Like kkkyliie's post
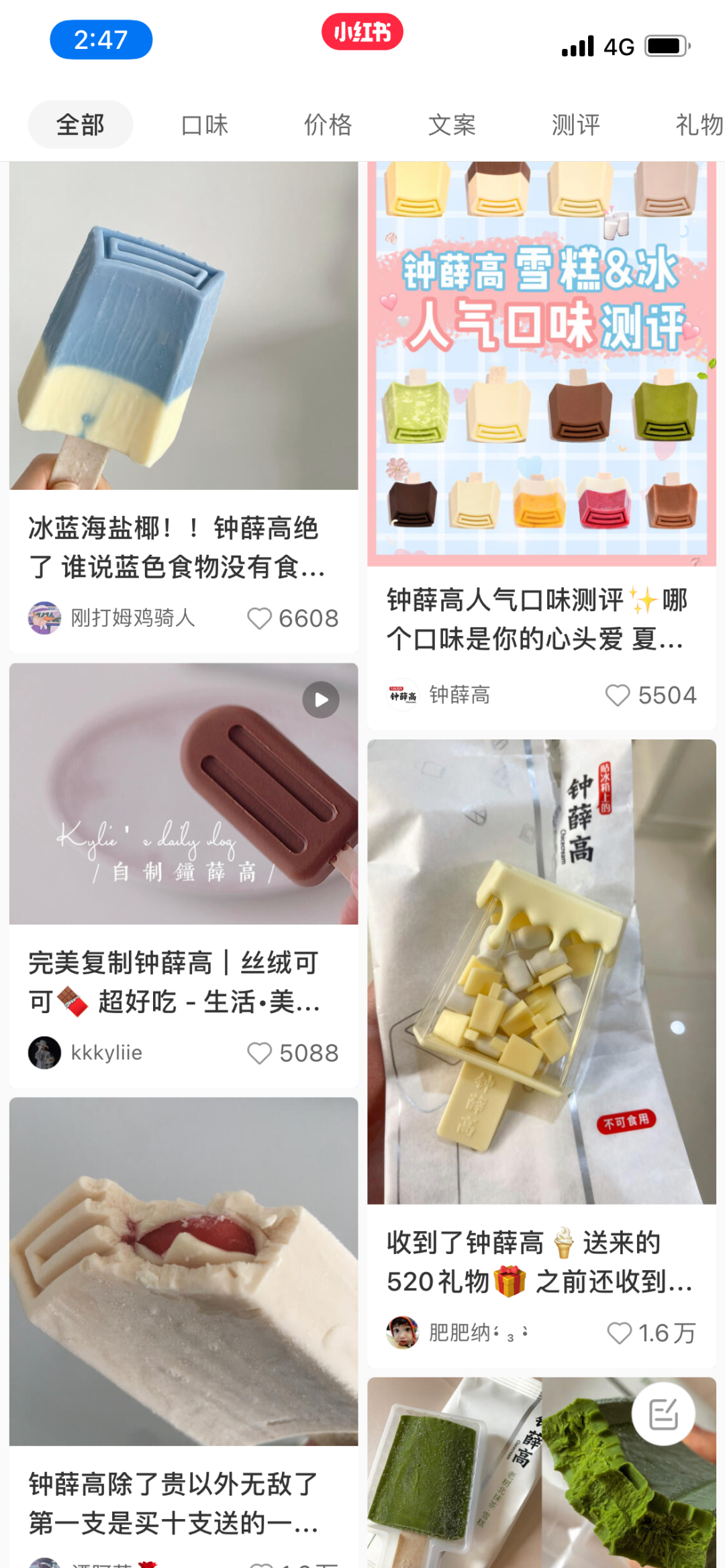This screenshot has height=1568, width=725. (260, 1053)
